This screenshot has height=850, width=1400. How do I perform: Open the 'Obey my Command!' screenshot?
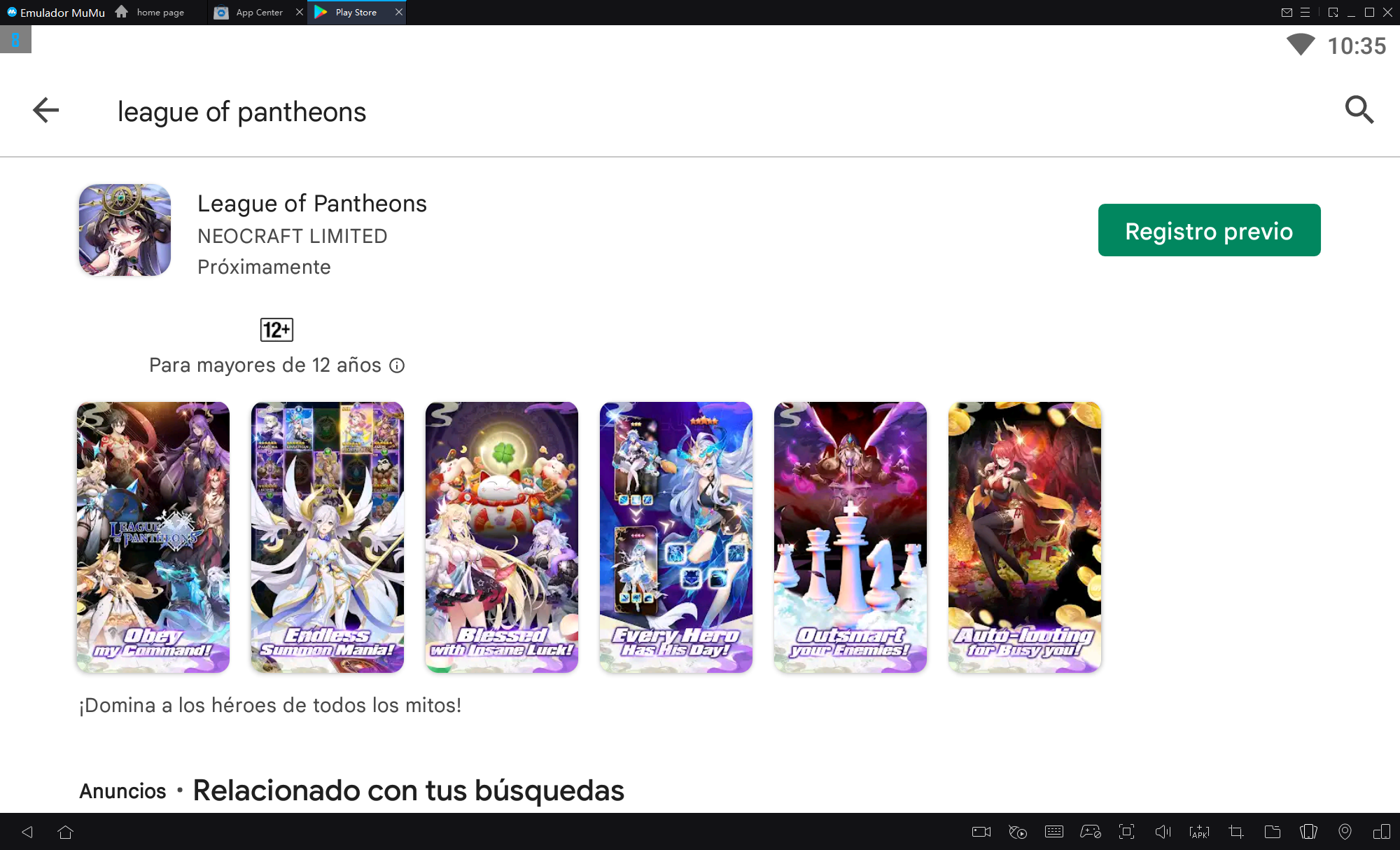153,537
